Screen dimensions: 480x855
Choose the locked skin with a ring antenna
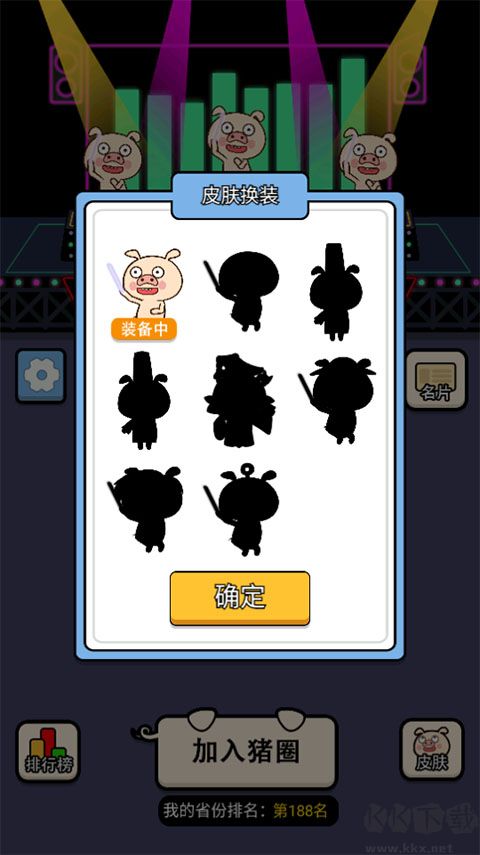click(x=242, y=509)
